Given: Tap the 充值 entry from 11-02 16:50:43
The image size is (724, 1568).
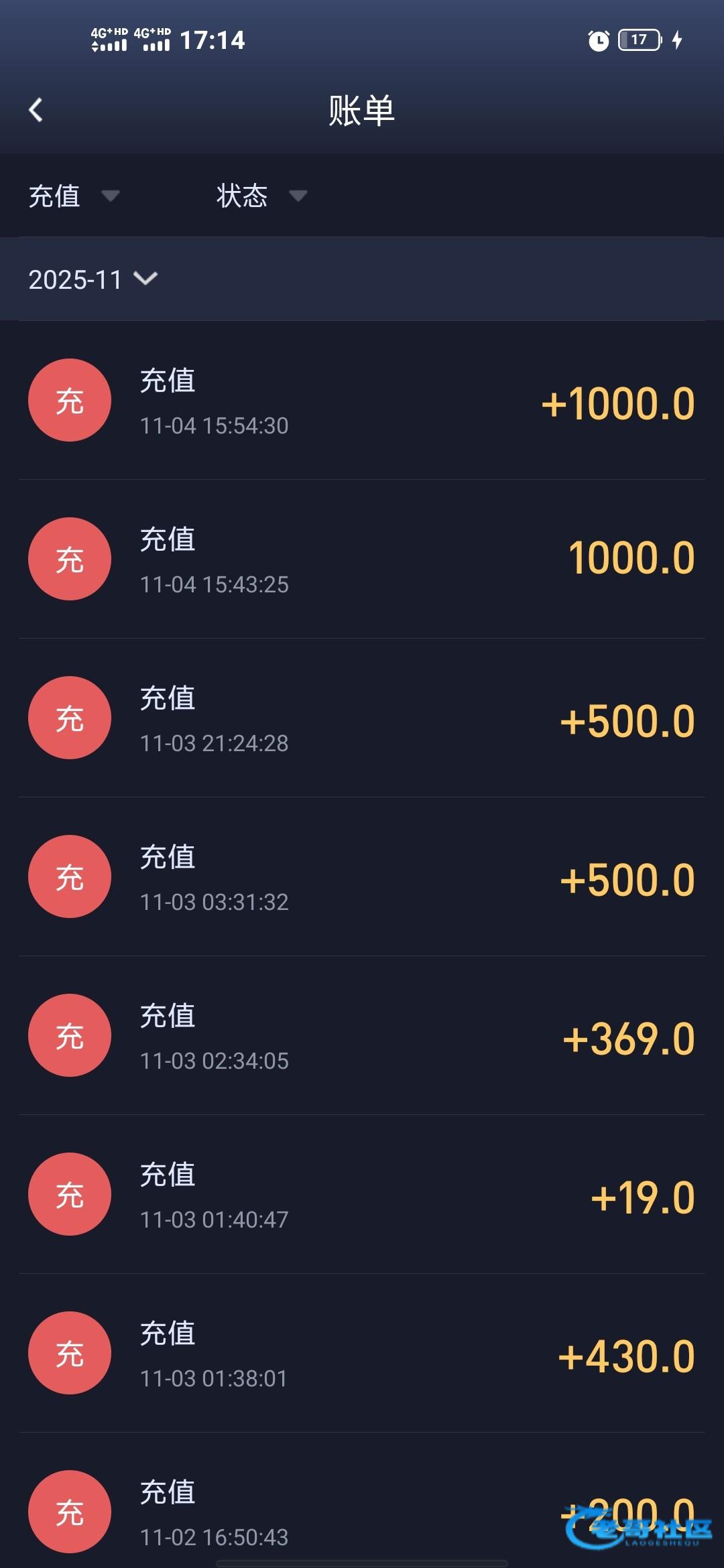Looking at the screenshot, I should tap(362, 1511).
